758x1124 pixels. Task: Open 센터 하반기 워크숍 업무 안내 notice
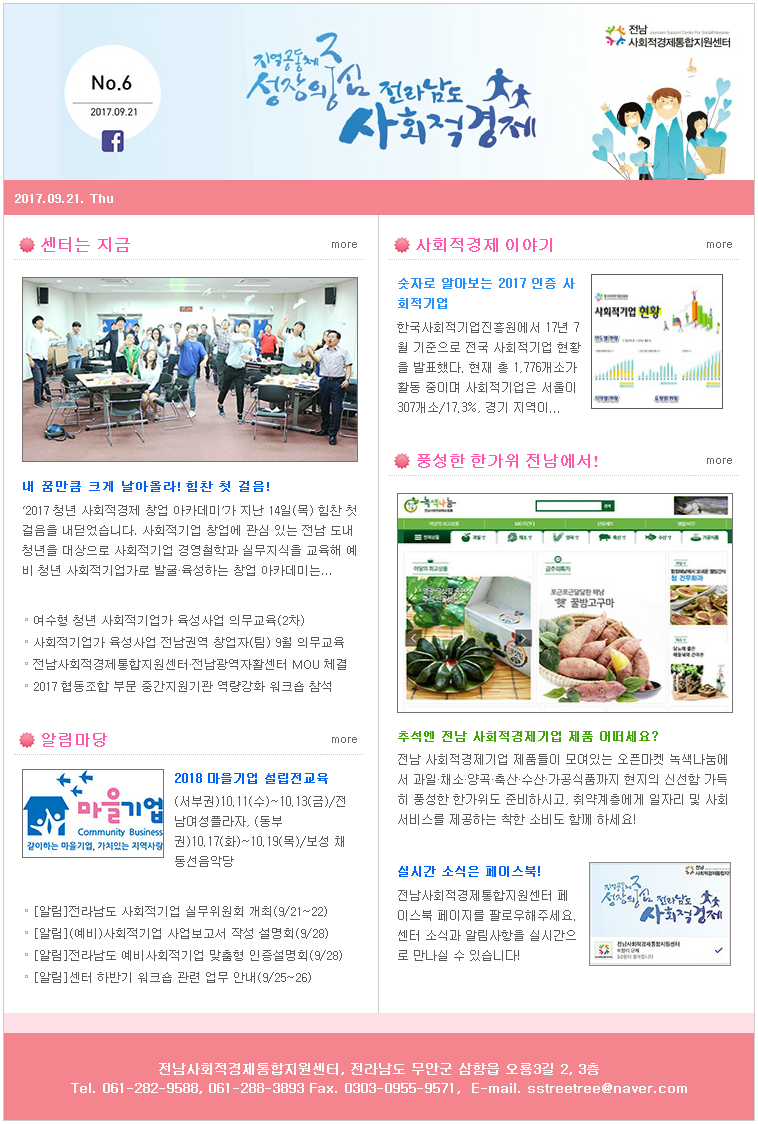[172, 976]
